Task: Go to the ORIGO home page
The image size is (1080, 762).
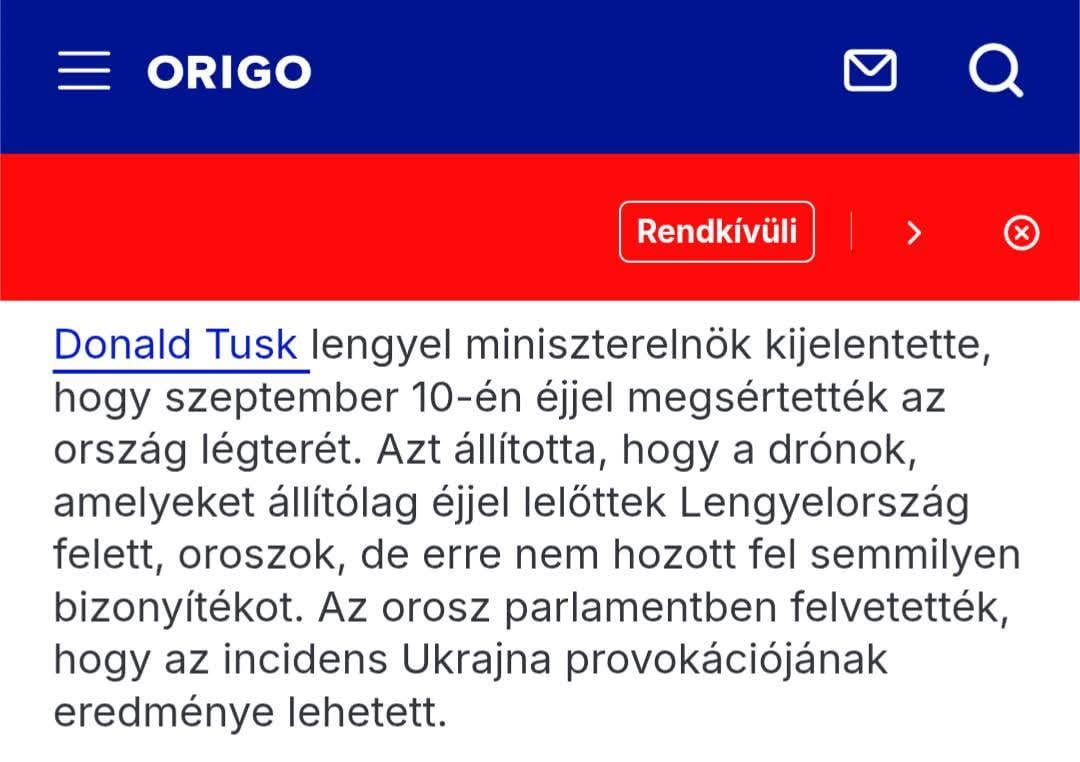Action: (x=229, y=72)
